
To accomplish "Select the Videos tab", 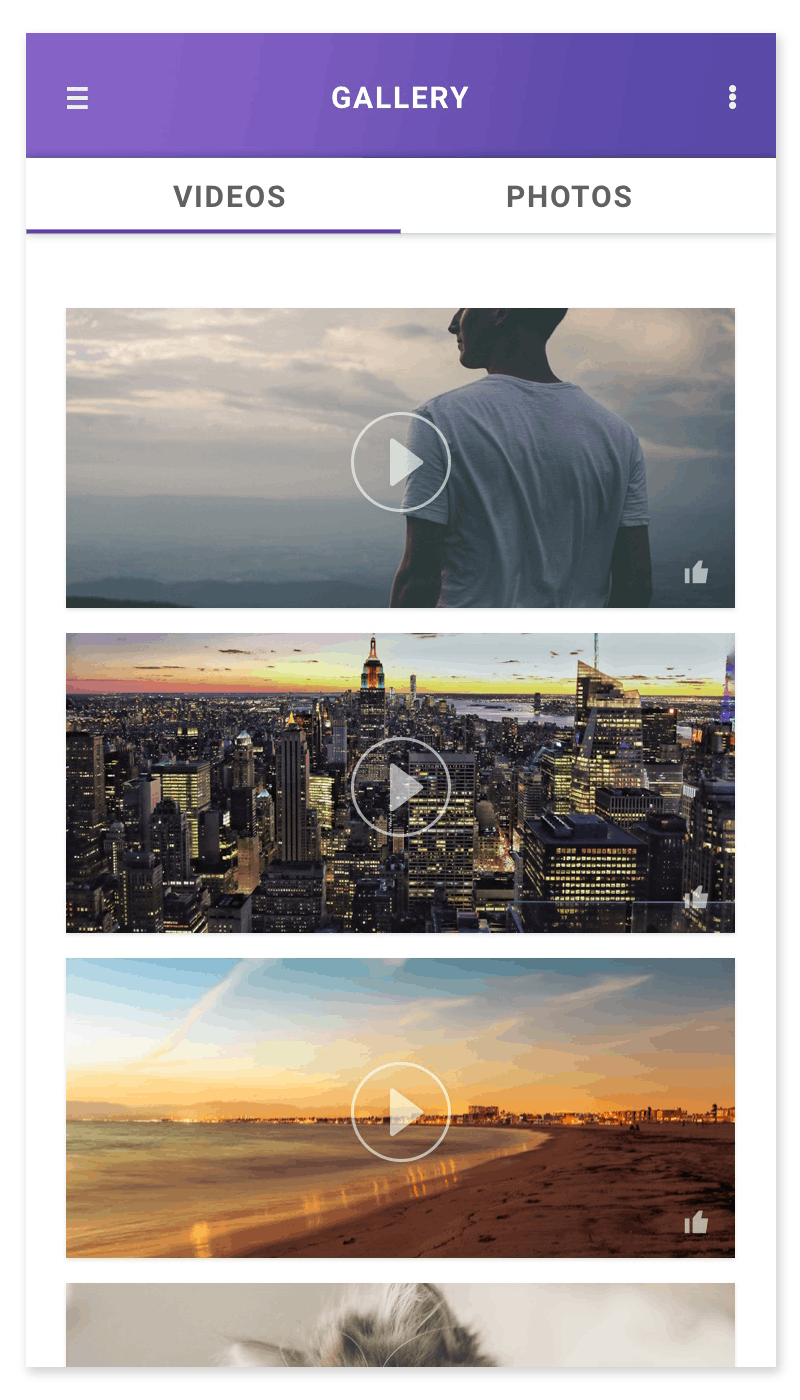I will coord(230,196).
